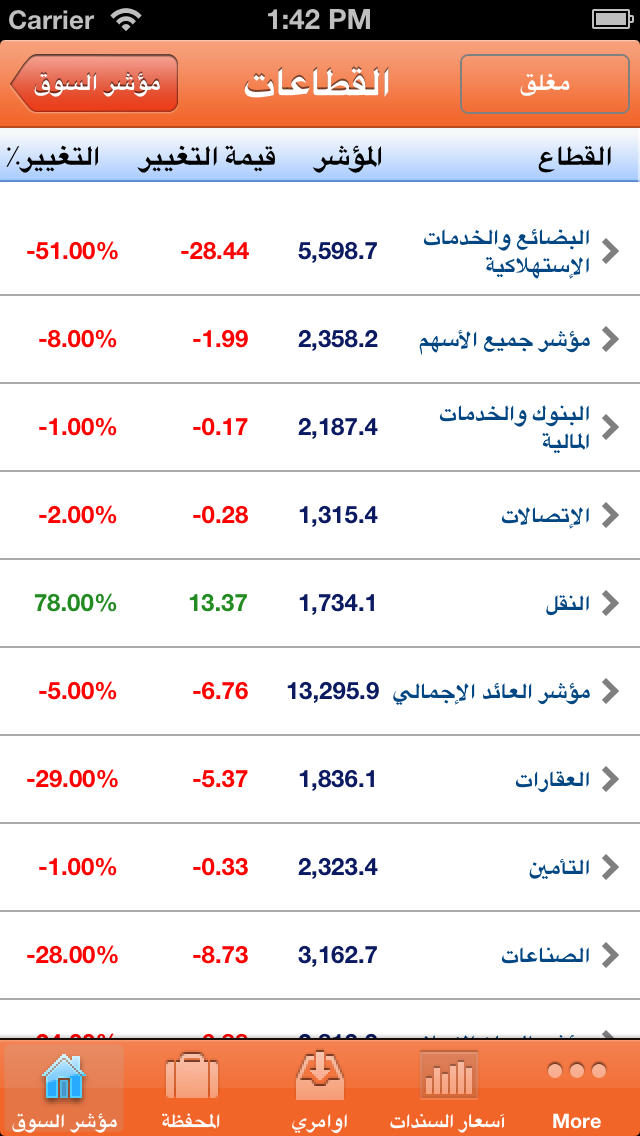Switch to أسعار السندات tab
This screenshot has height=1136, width=640.
448,1089
